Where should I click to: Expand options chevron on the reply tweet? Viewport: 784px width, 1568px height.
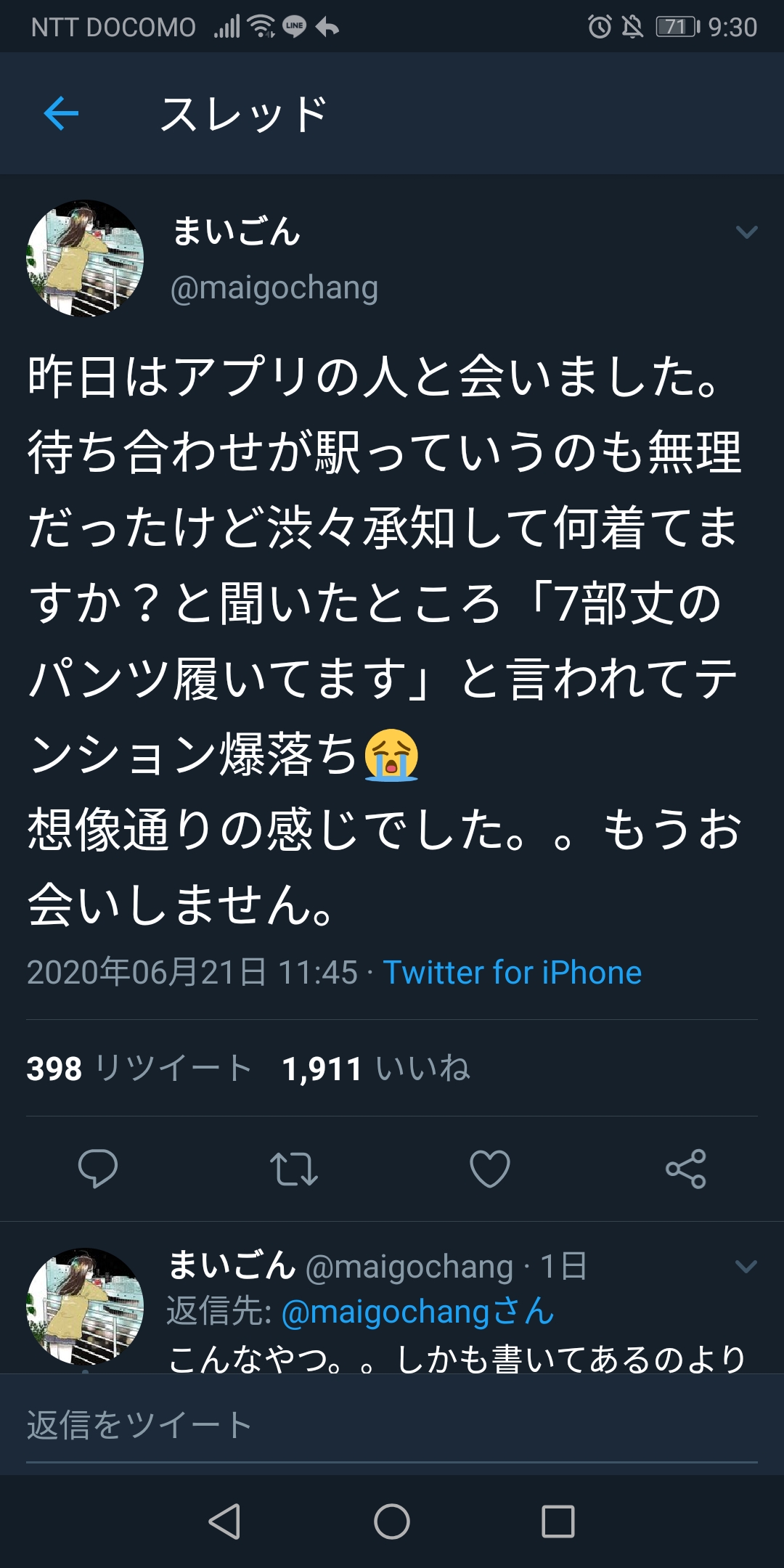pyautogui.click(x=746, y=1267)
